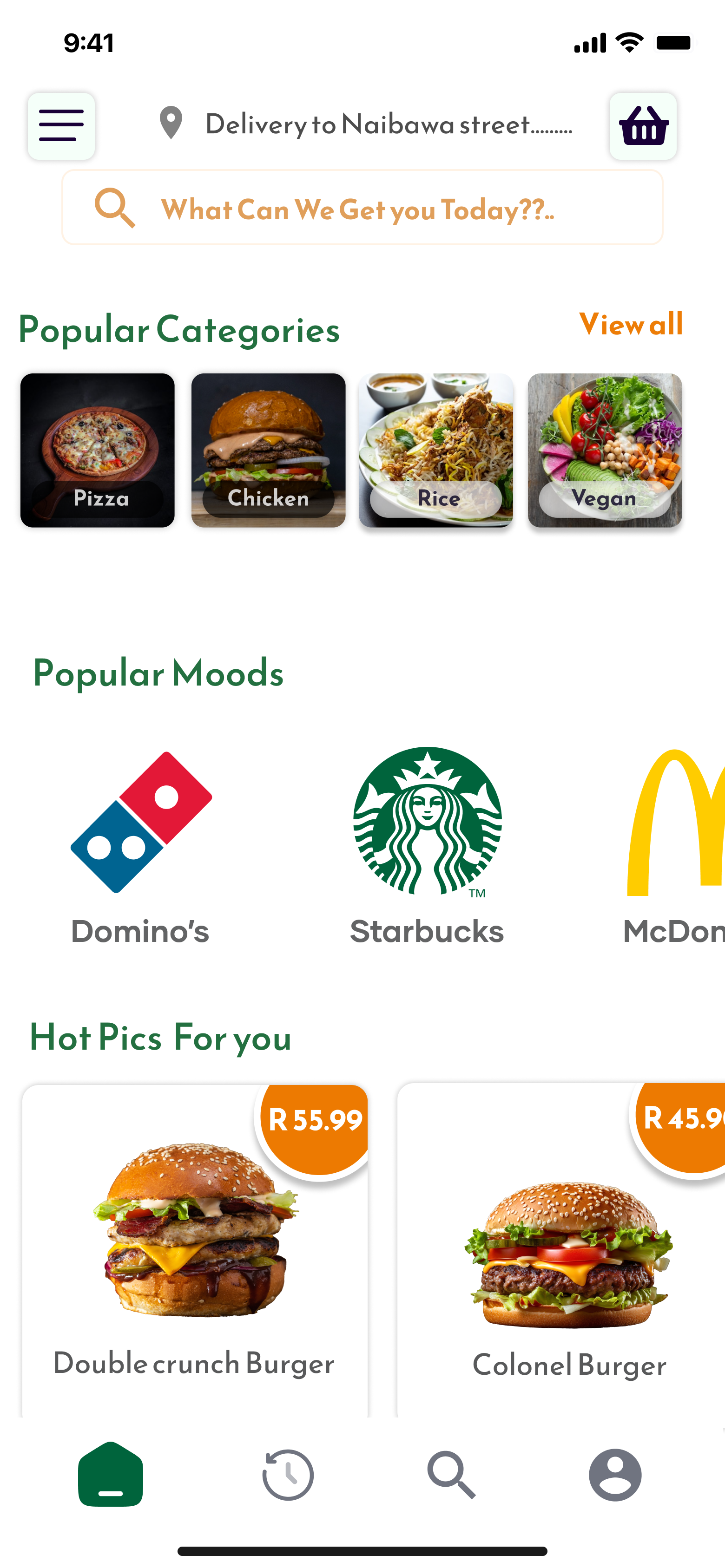Open order history via clock icon
The width and height of the screenshot is (725, 1568).
point(288,1474)
